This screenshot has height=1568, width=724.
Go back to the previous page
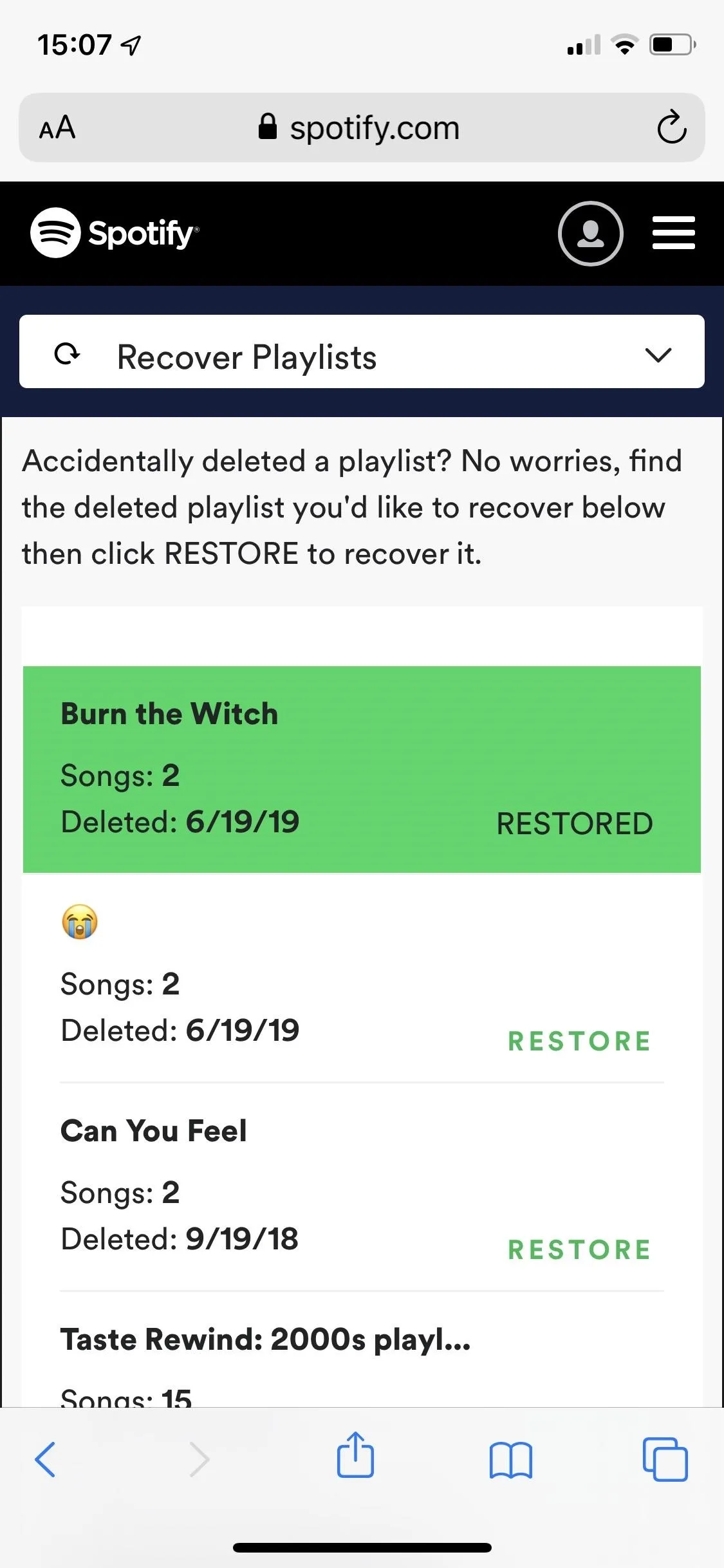tap(45, 1459)
